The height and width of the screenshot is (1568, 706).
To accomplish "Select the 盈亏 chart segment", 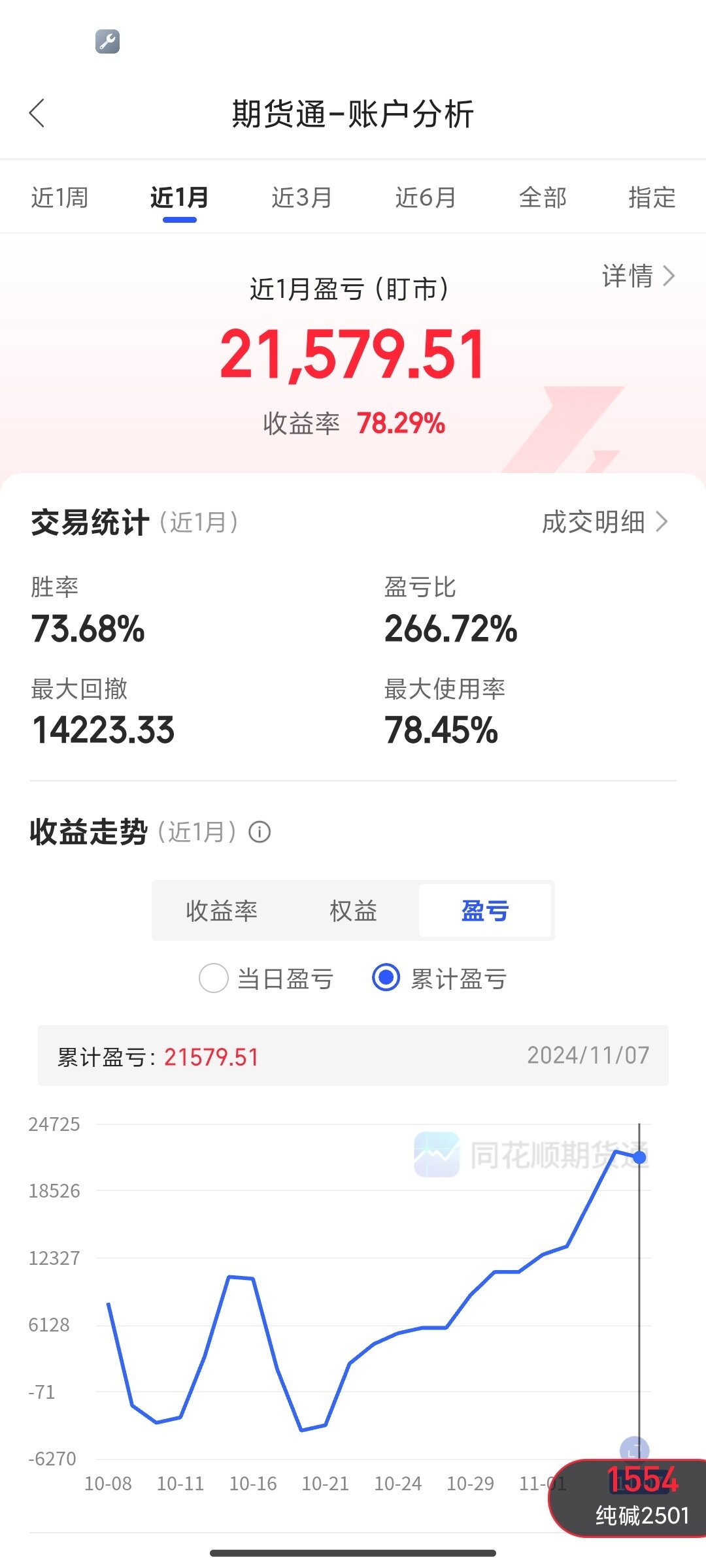I will click(x=484, y=911).
